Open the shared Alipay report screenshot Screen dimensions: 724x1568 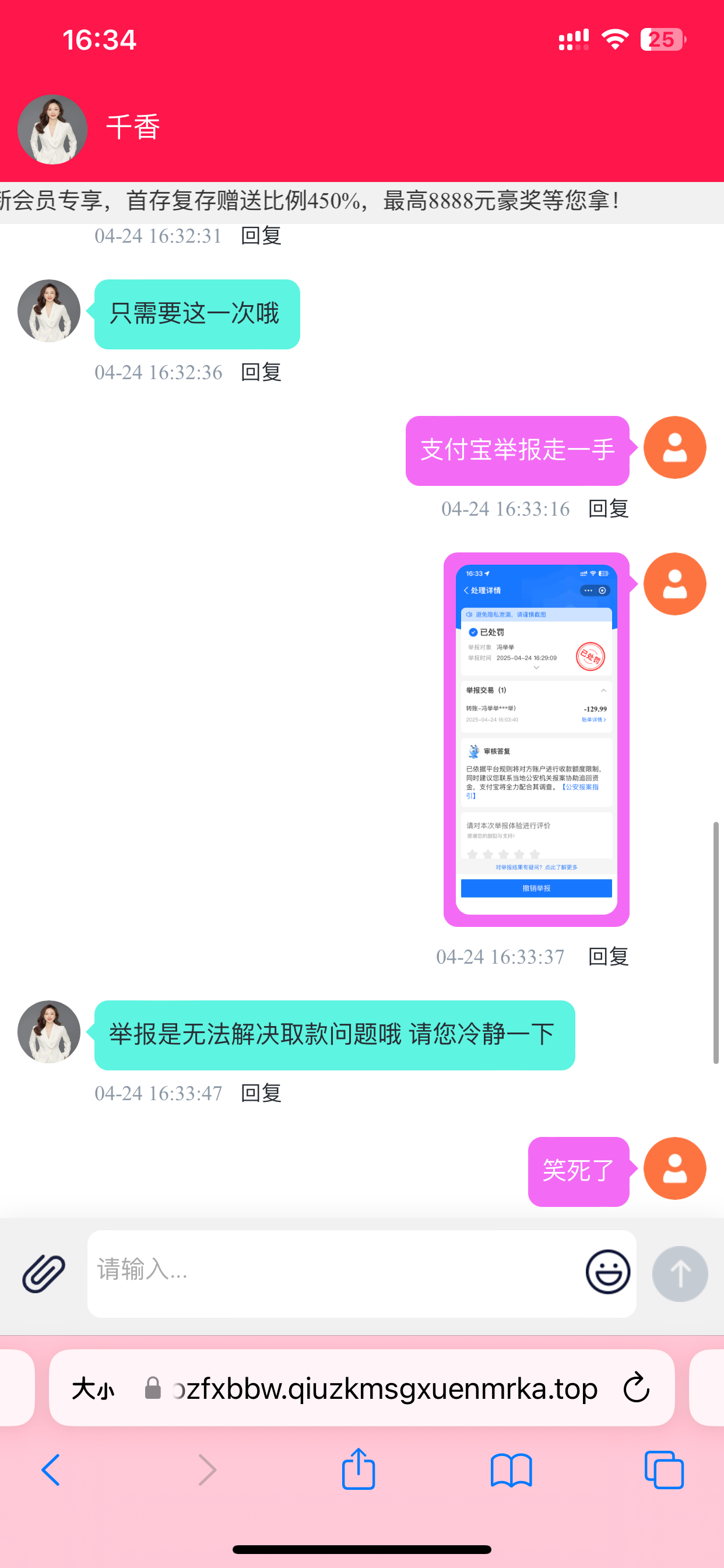(536, 739)
